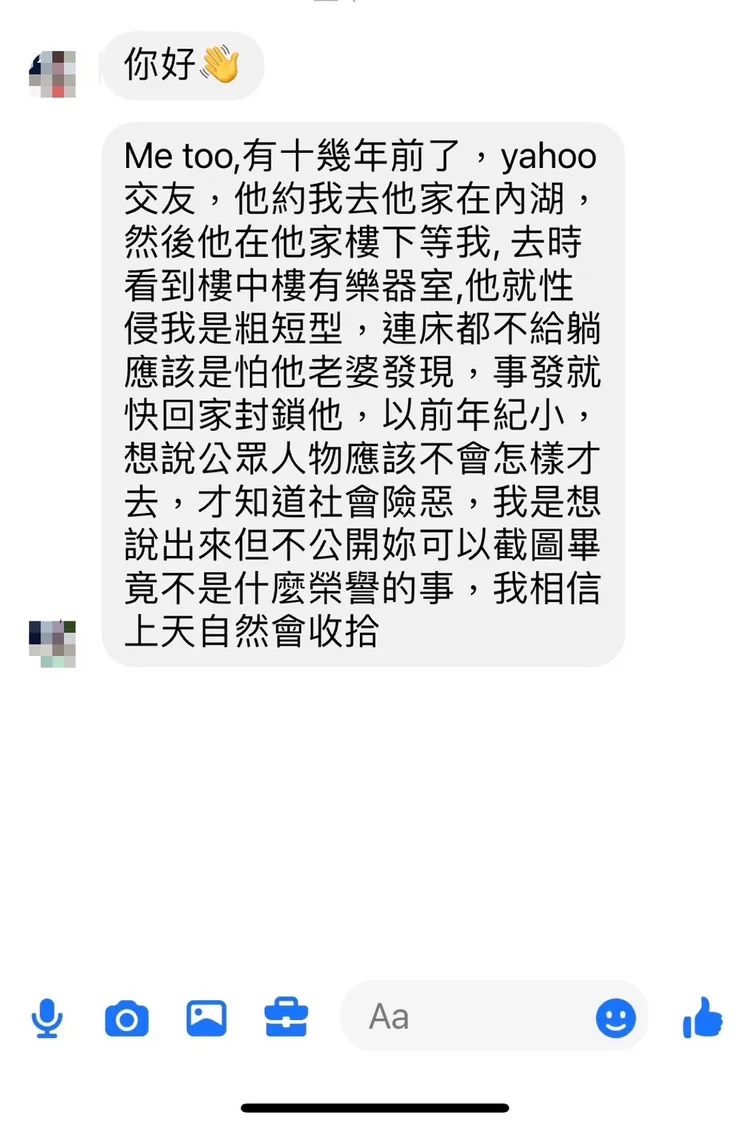Tap the smiley face inside the message field
This screenshot has height=1127, width=750.
tap(617, 1016)
